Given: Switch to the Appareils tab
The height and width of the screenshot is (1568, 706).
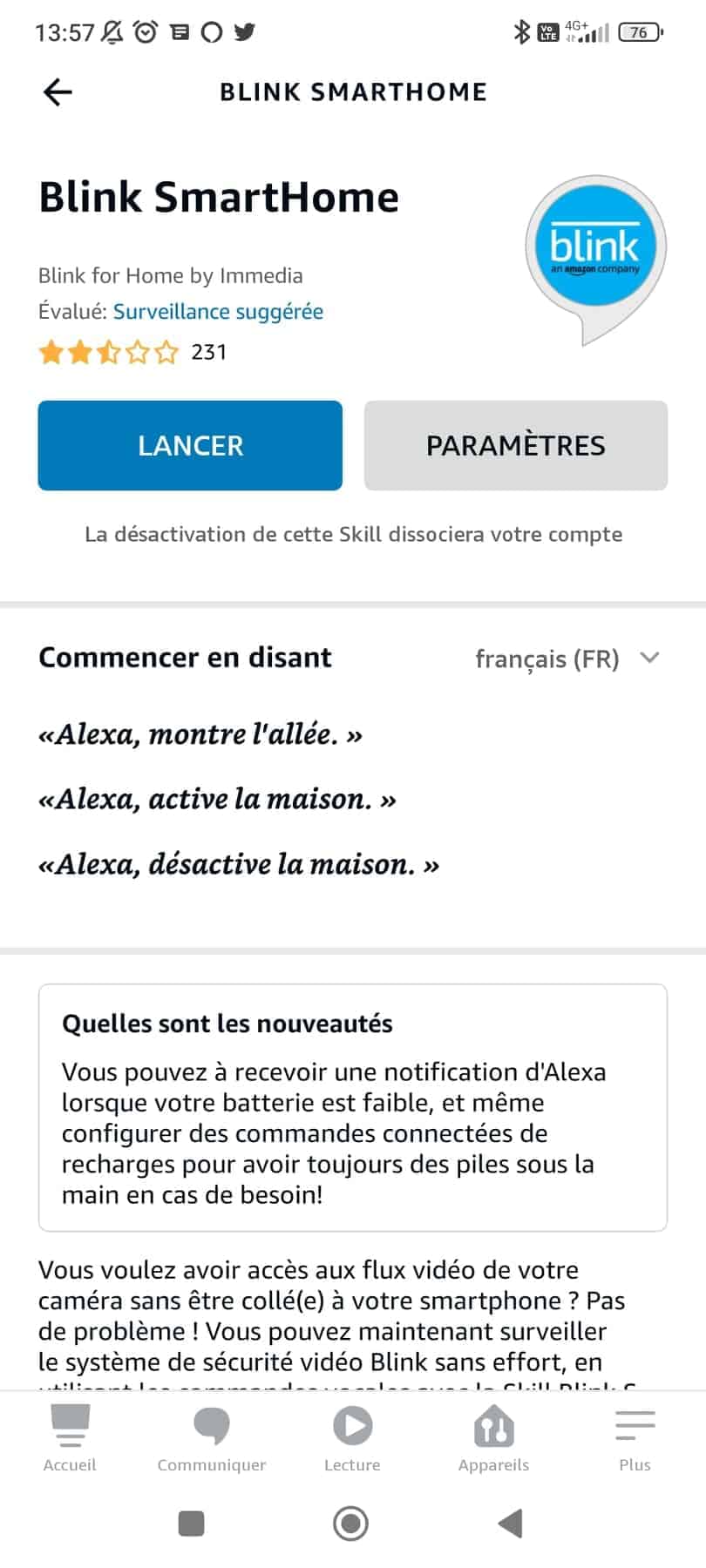Looking at the screenshot, I should (493, 1439).
